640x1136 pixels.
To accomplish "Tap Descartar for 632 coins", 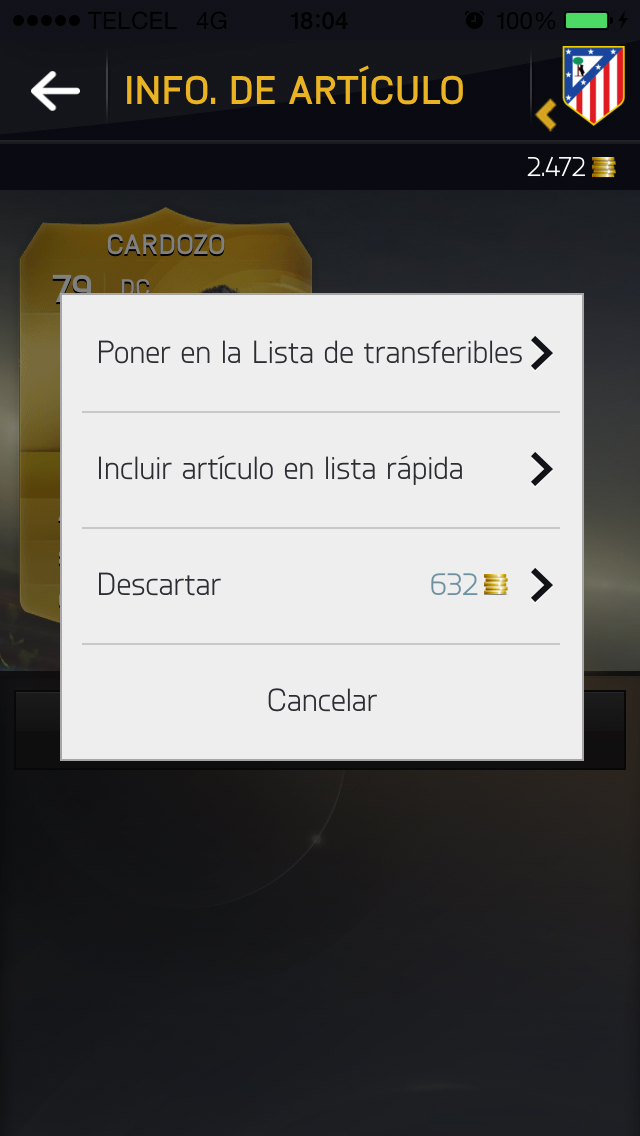I will 321,585.
